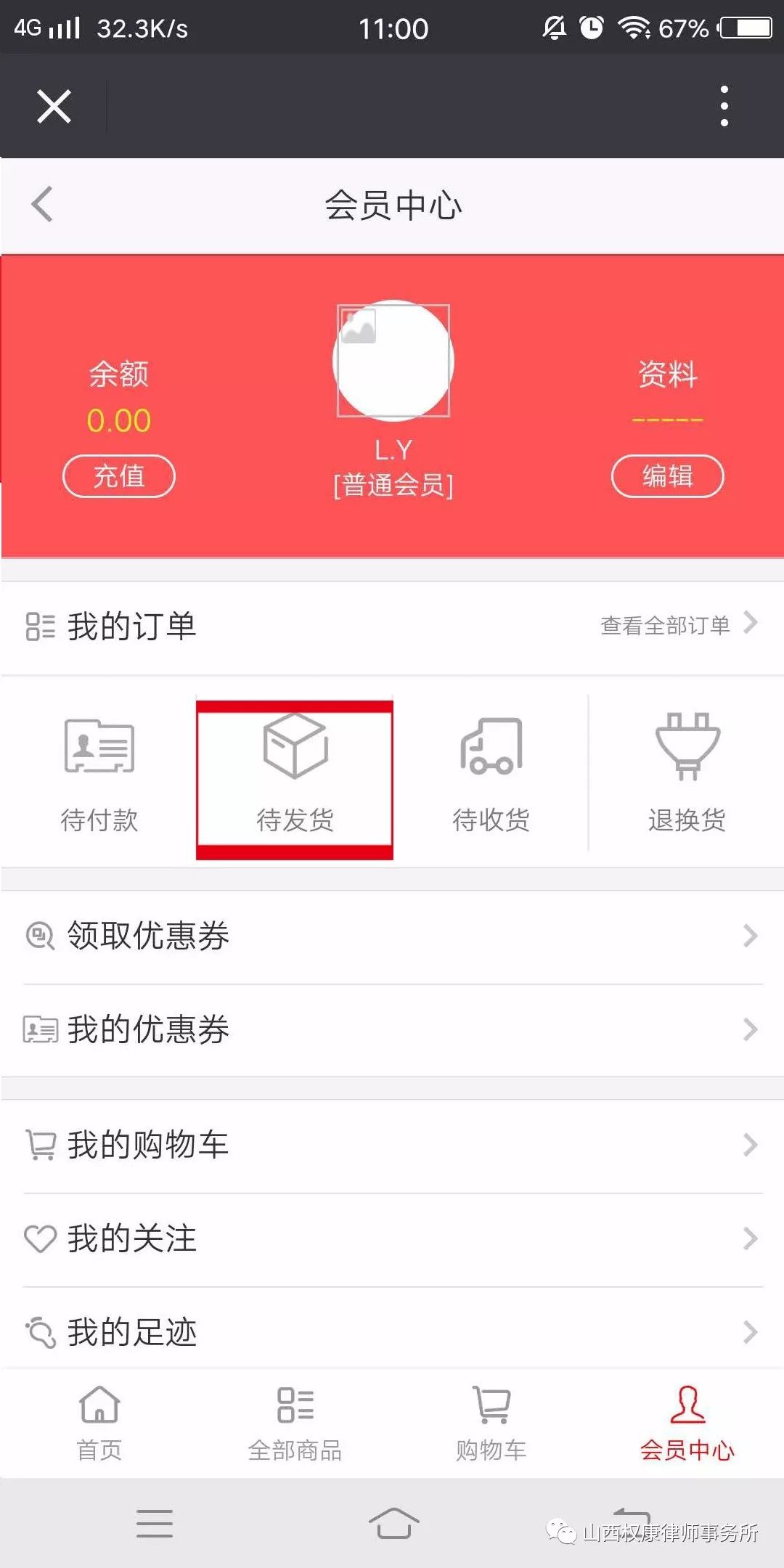Tap the system home button

point(393,1522)
